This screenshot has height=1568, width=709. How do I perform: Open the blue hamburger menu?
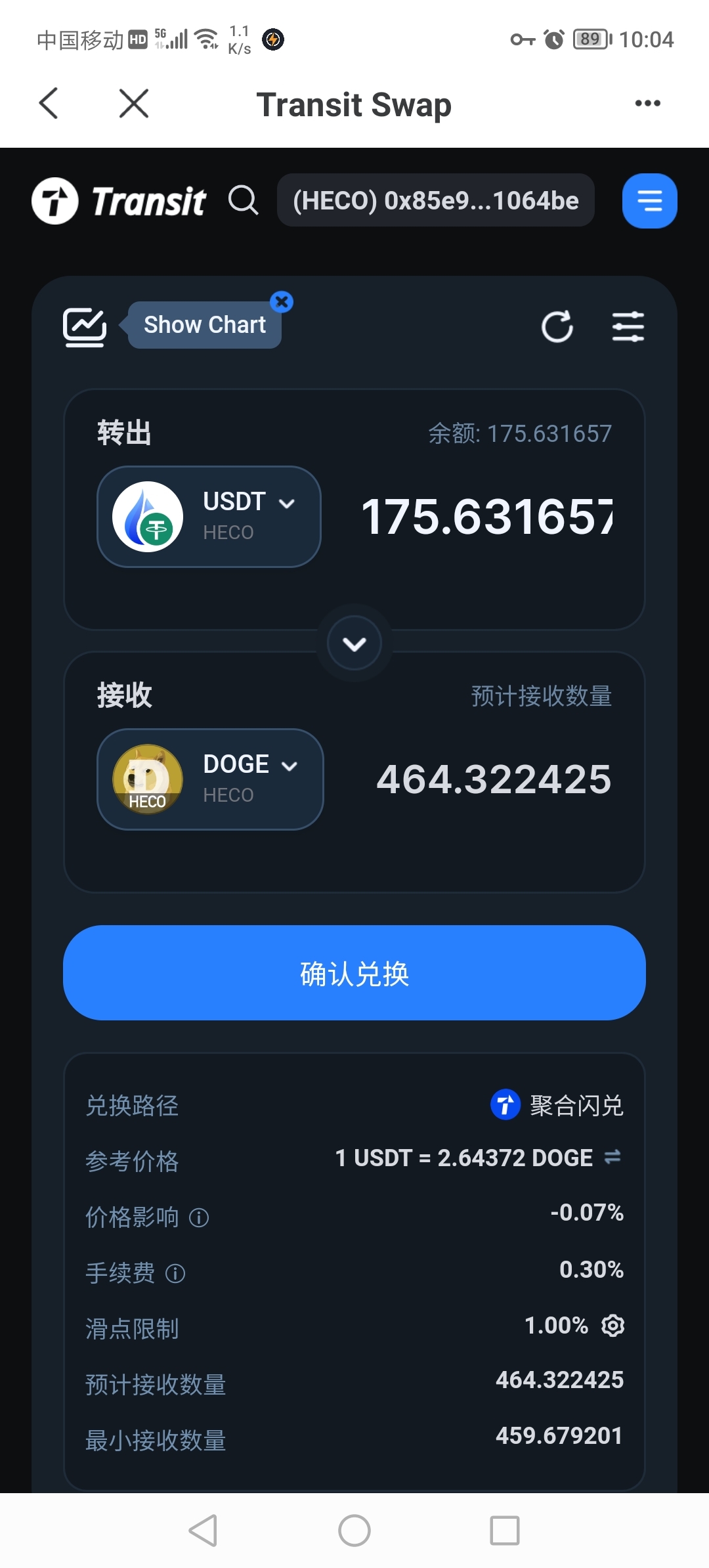point(649,201)
